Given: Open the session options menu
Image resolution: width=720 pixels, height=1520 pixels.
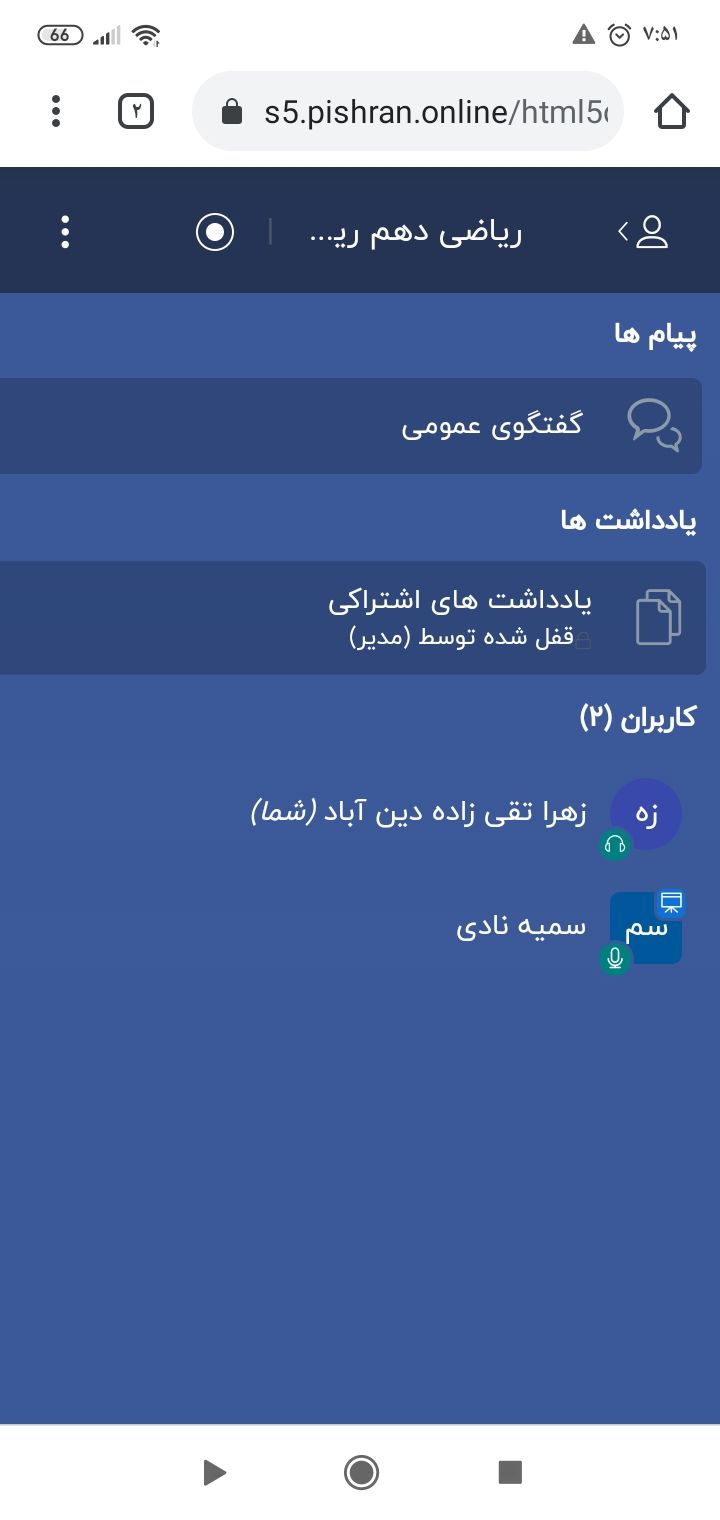Looking at the screenshot, I should 65,232.
